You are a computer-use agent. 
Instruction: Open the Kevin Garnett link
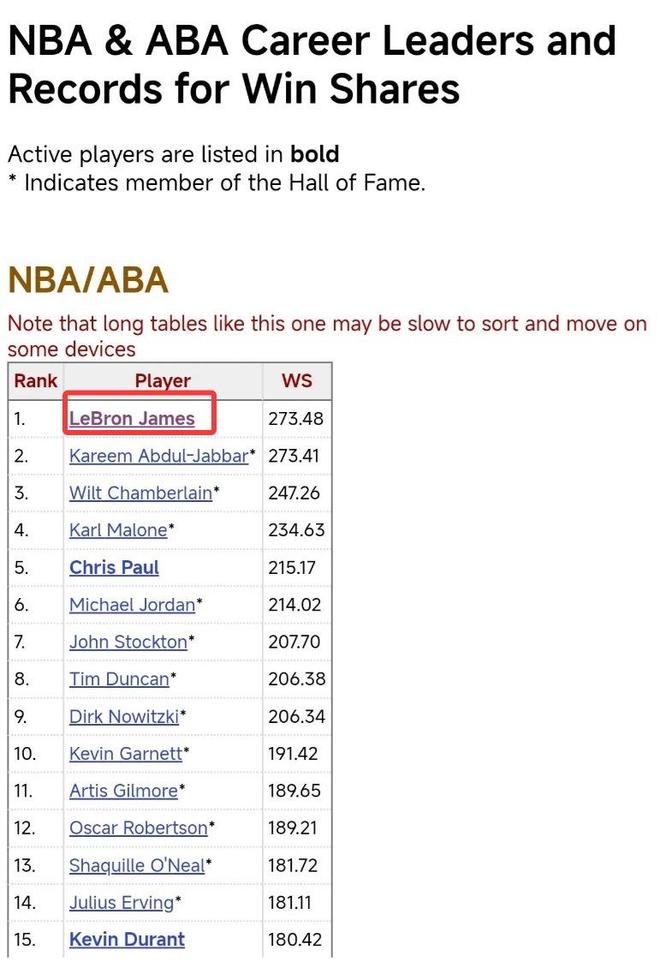pos(126,753)
